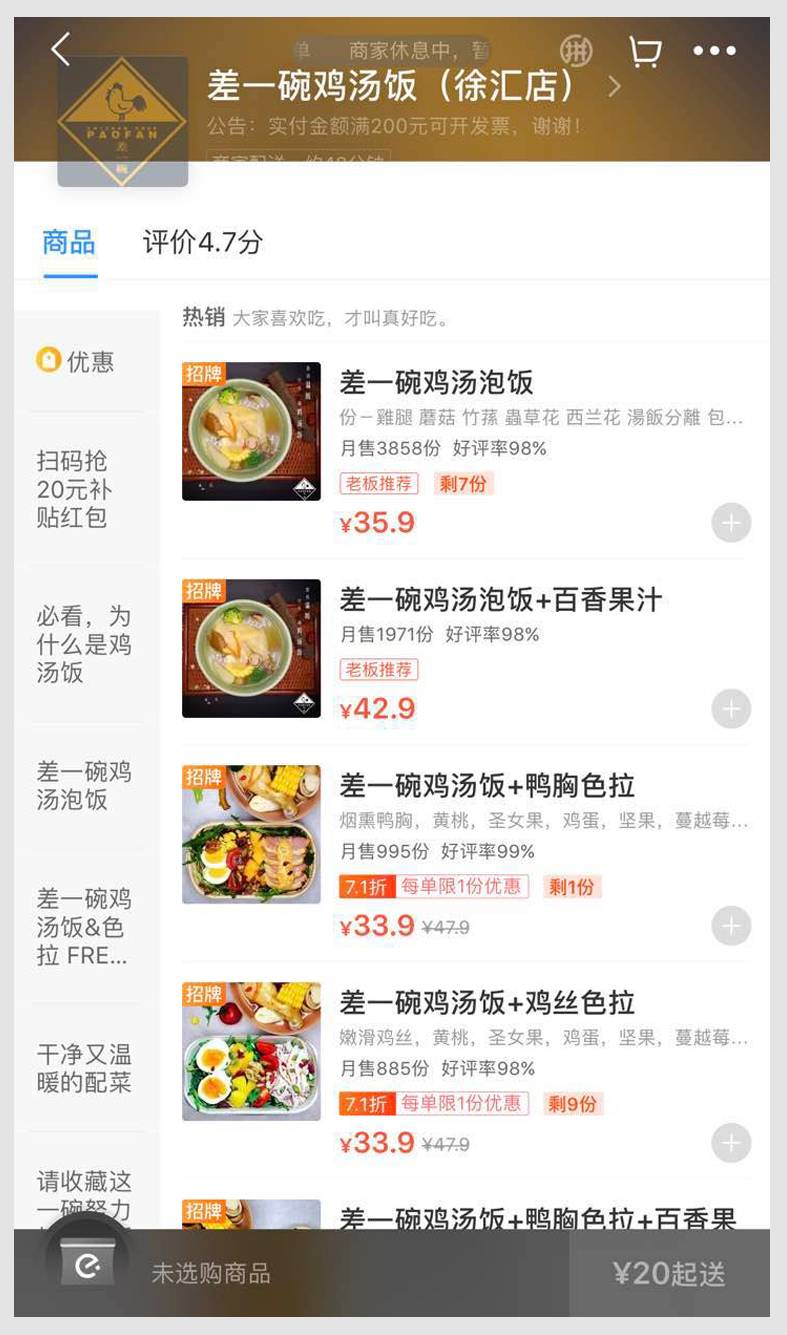
Task: Open the three-dot overflow menu
Action: (x=714, y=51)
